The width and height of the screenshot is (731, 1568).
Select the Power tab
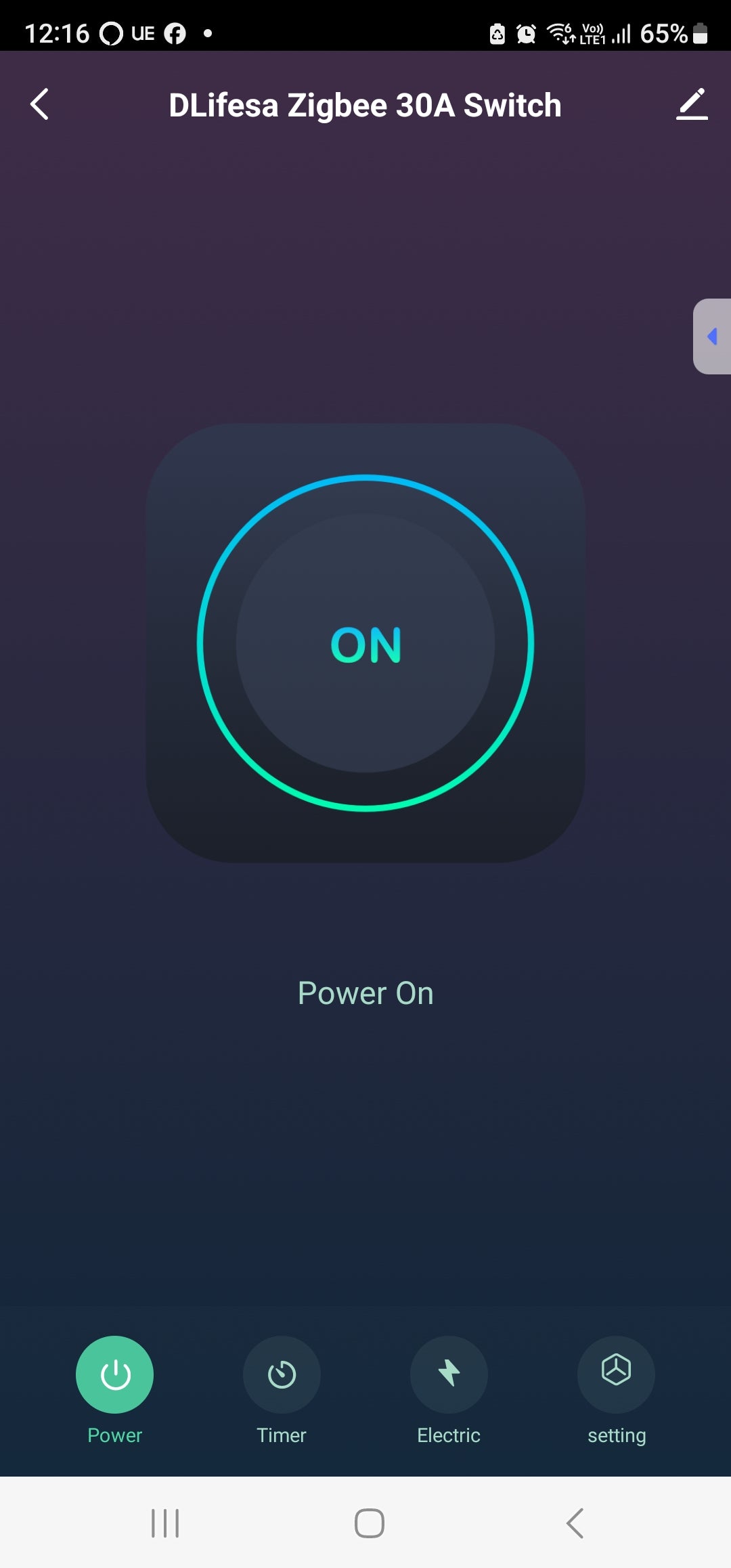(114, 1374)
